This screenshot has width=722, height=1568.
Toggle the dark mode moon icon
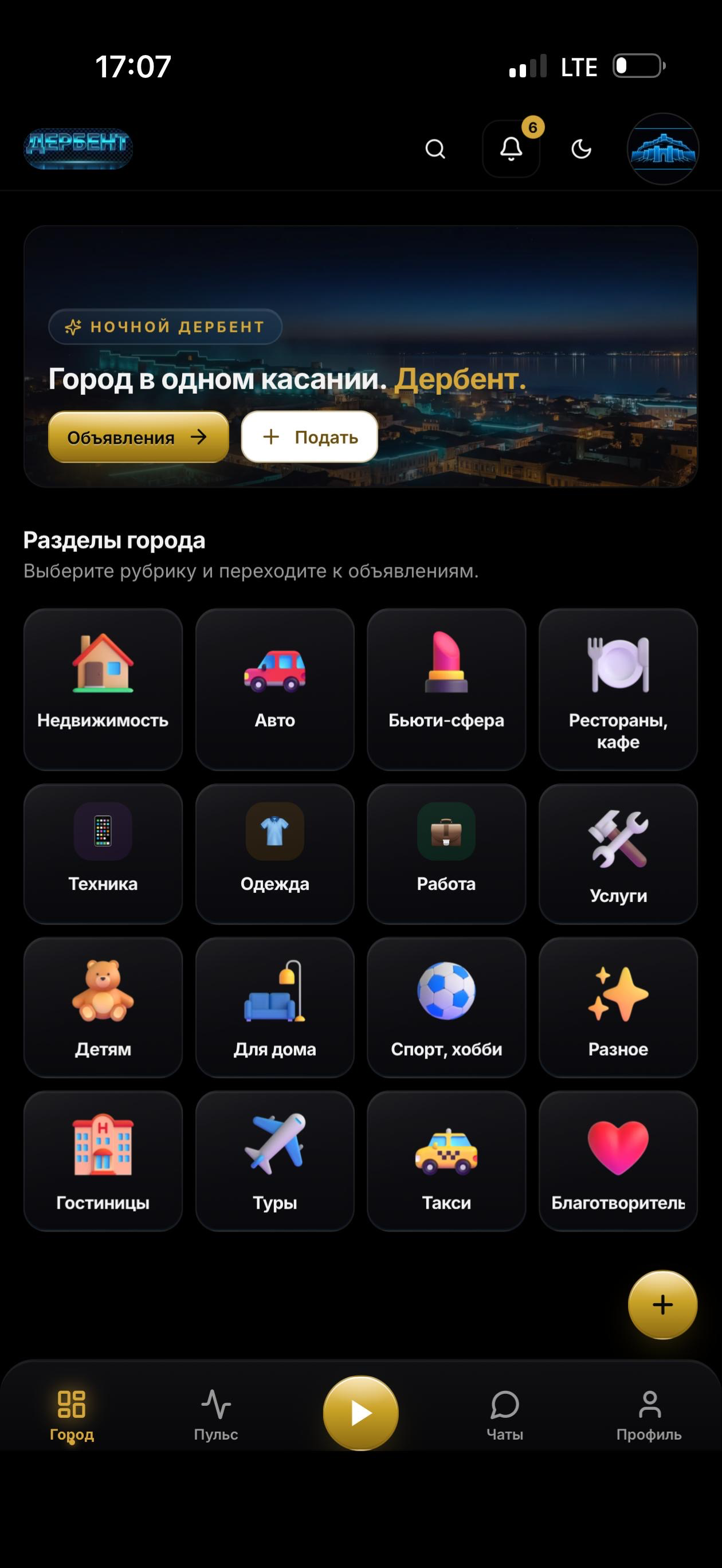coord(582,148)
